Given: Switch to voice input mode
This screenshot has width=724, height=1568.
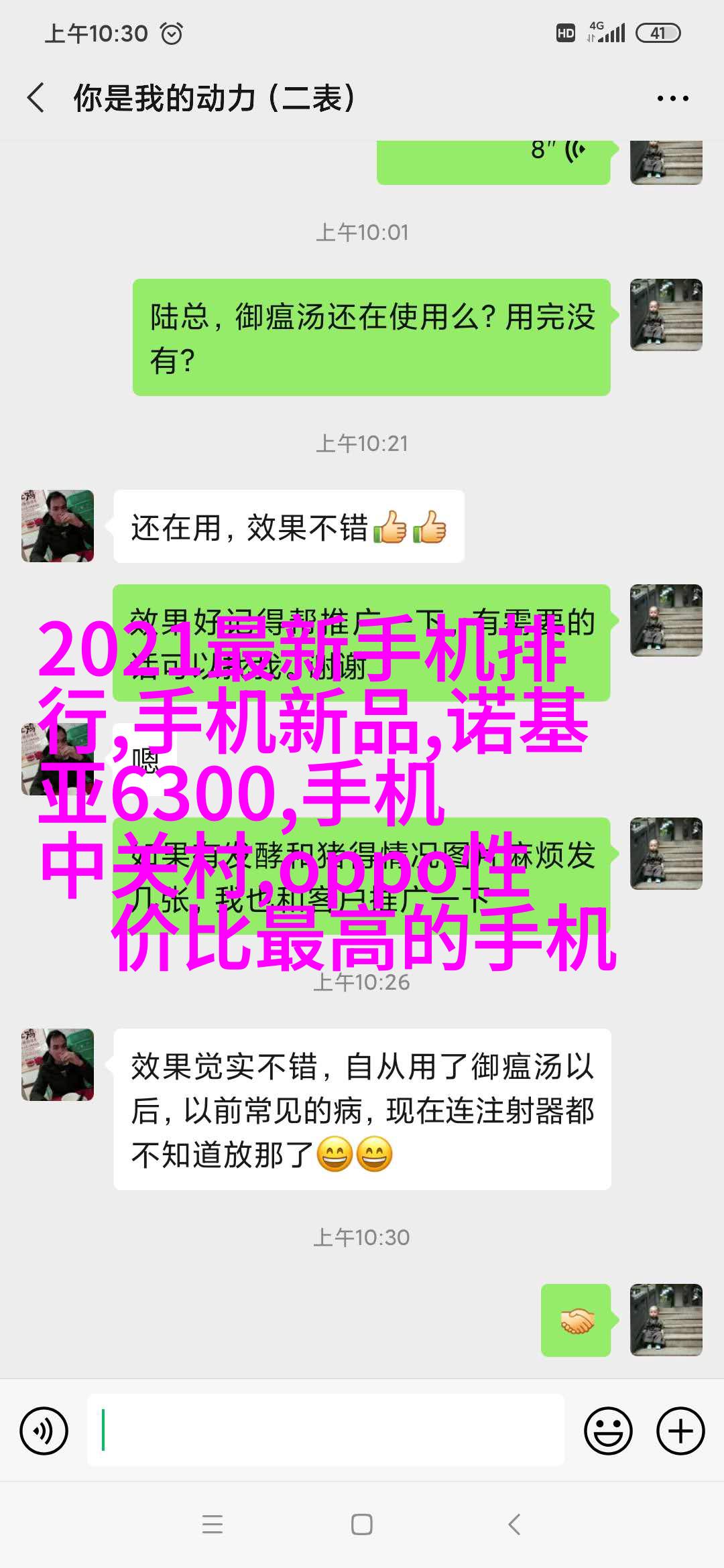Looking at the screenshot, I should click(44, 1431).
